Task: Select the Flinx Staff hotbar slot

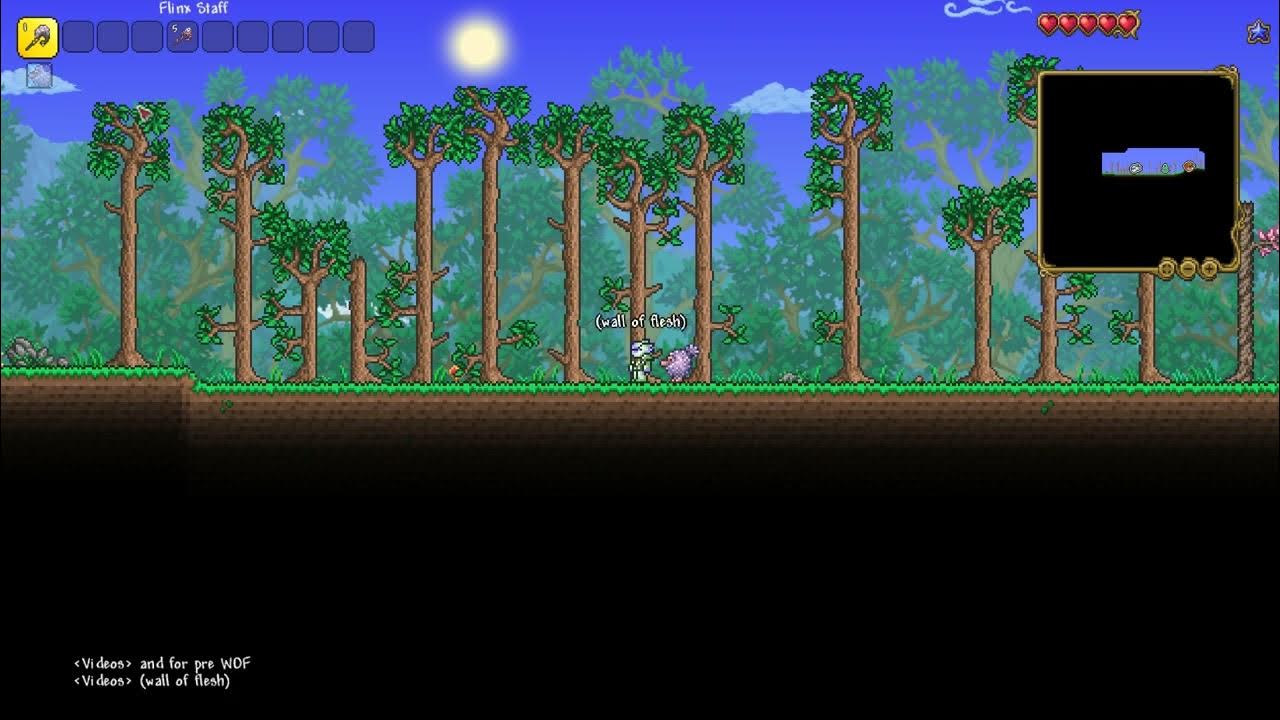Action: (x=37, y=38)
